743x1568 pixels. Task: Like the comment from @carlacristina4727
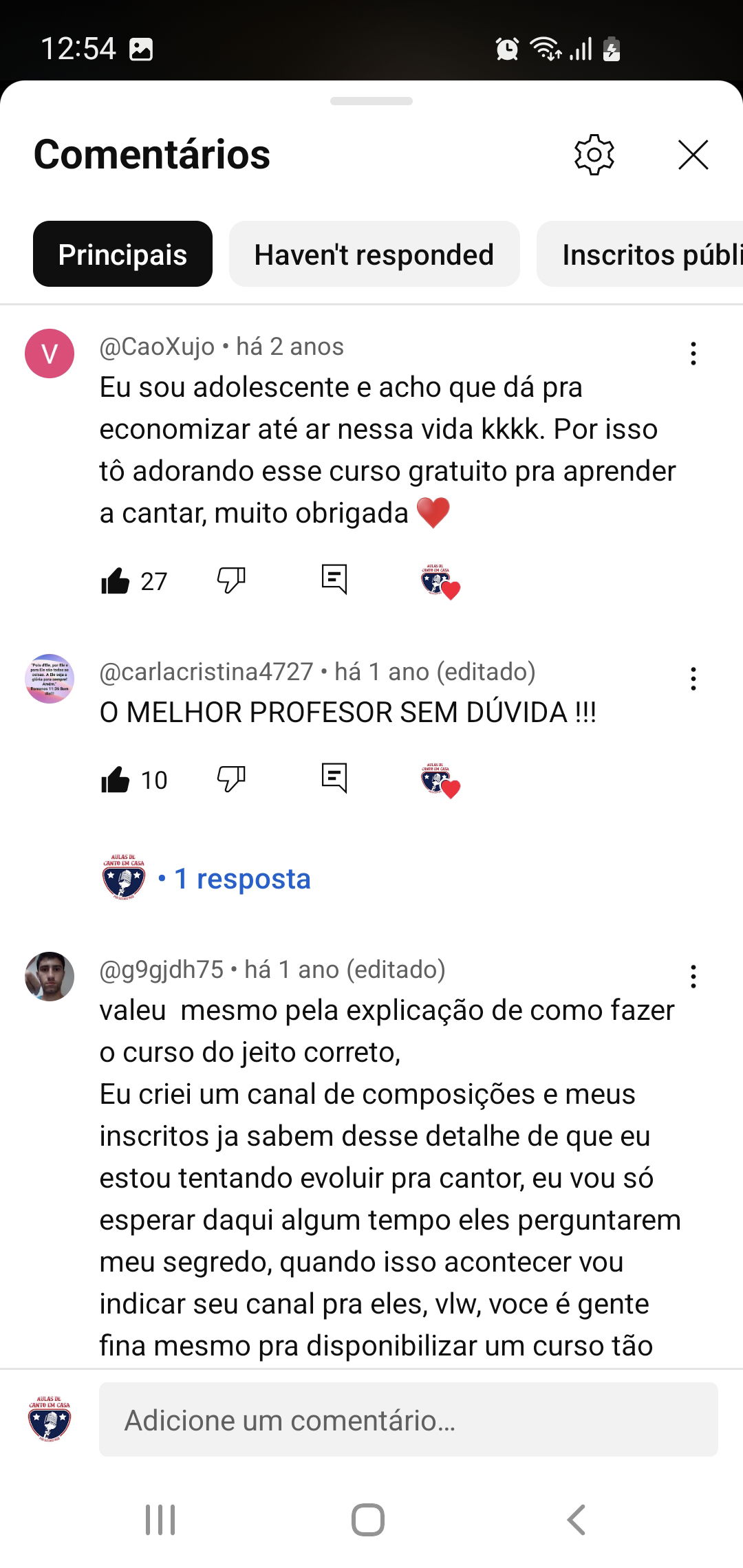click(x=116, y=780)
